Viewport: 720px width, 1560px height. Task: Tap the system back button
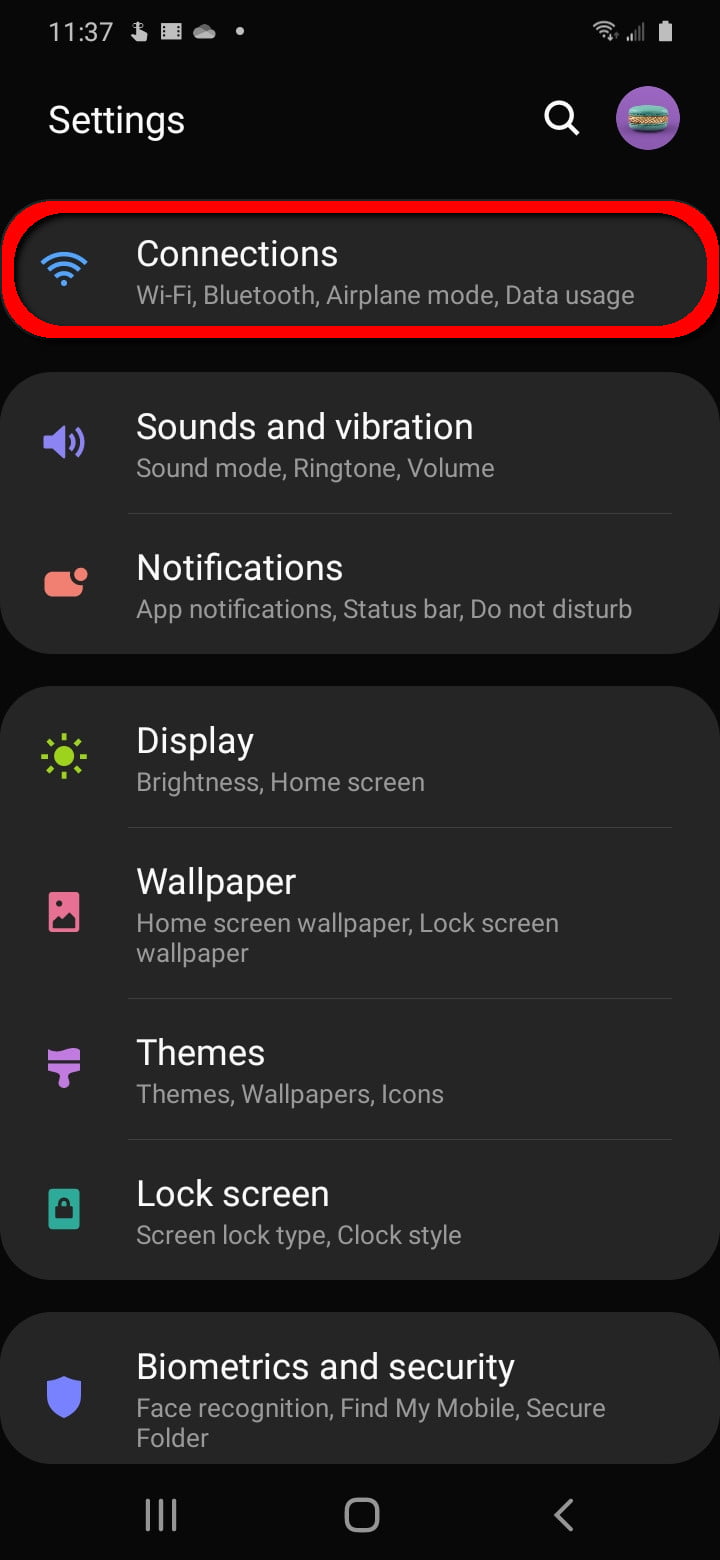coord(564,1515)
